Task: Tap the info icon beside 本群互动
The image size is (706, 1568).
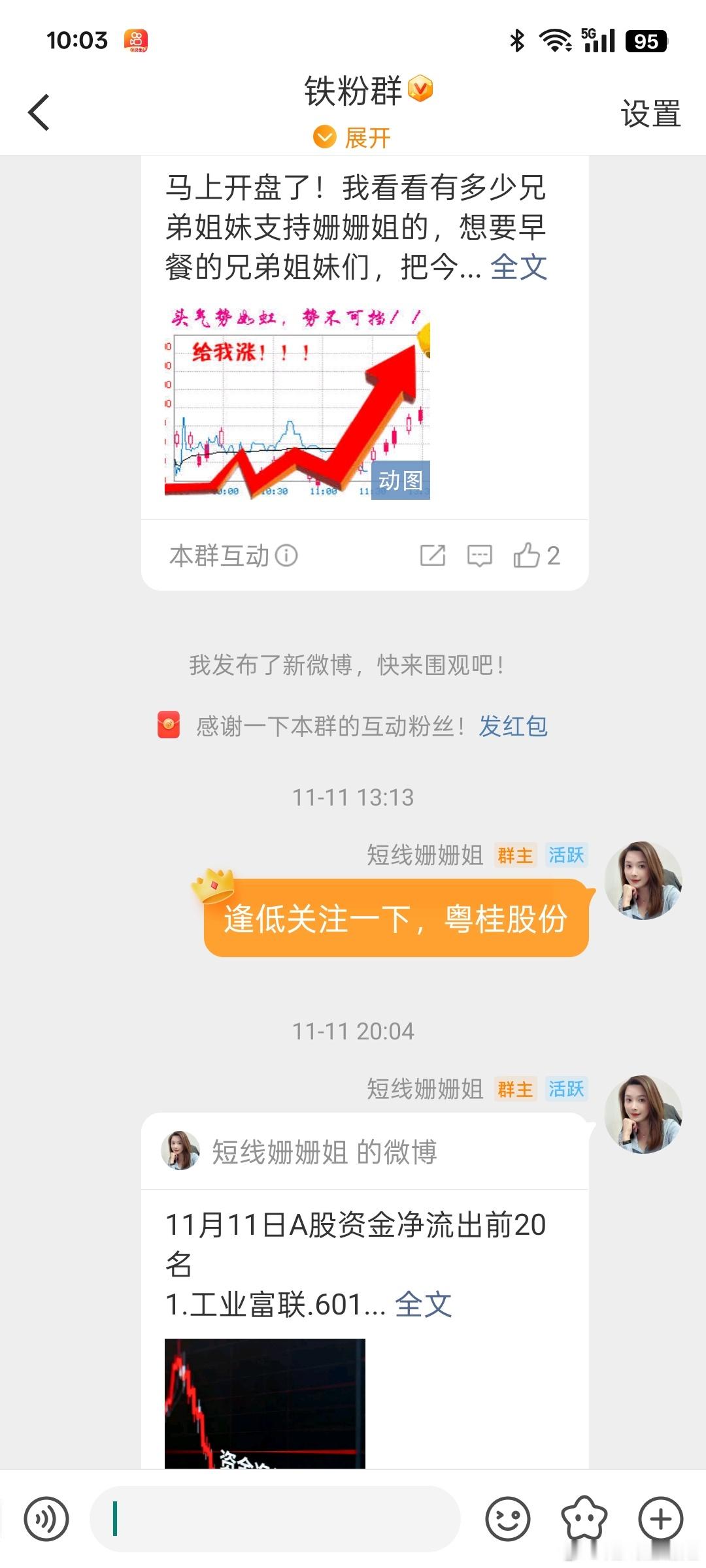Action: click(286, 555)
